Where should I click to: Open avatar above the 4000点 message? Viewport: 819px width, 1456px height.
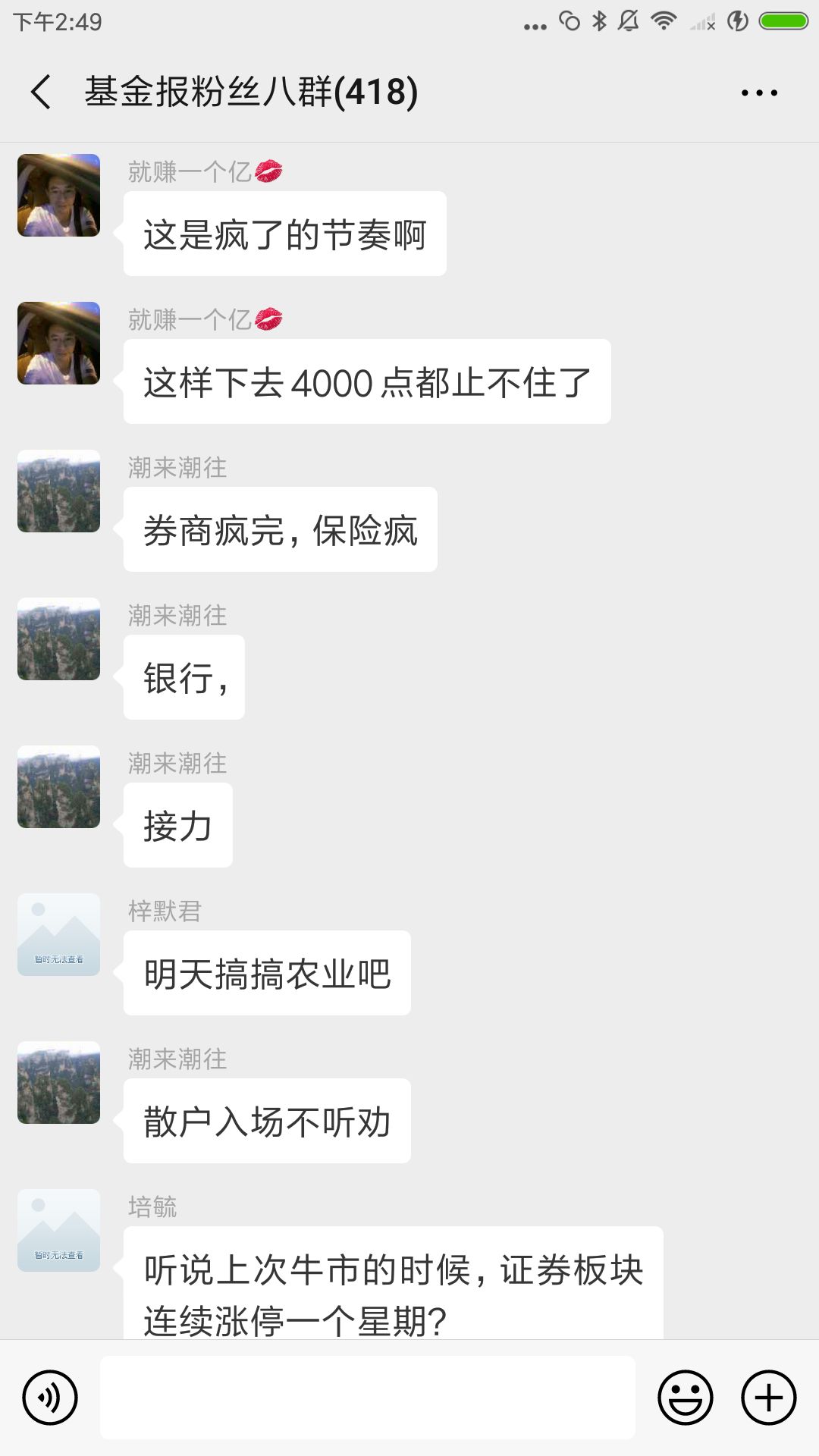click(59, 343)
